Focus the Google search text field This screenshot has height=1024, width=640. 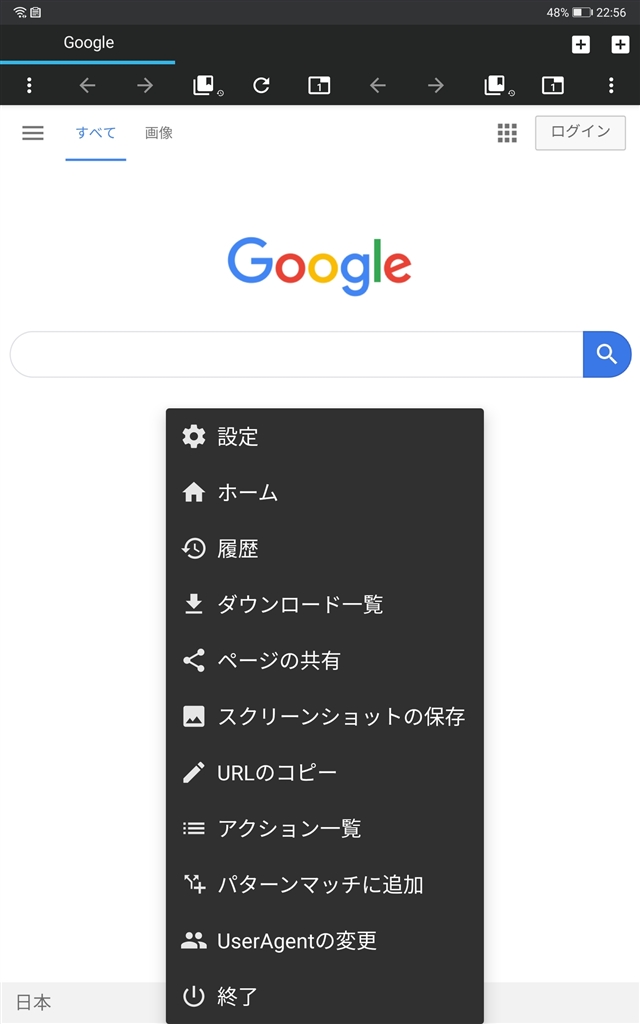(296, 354)
